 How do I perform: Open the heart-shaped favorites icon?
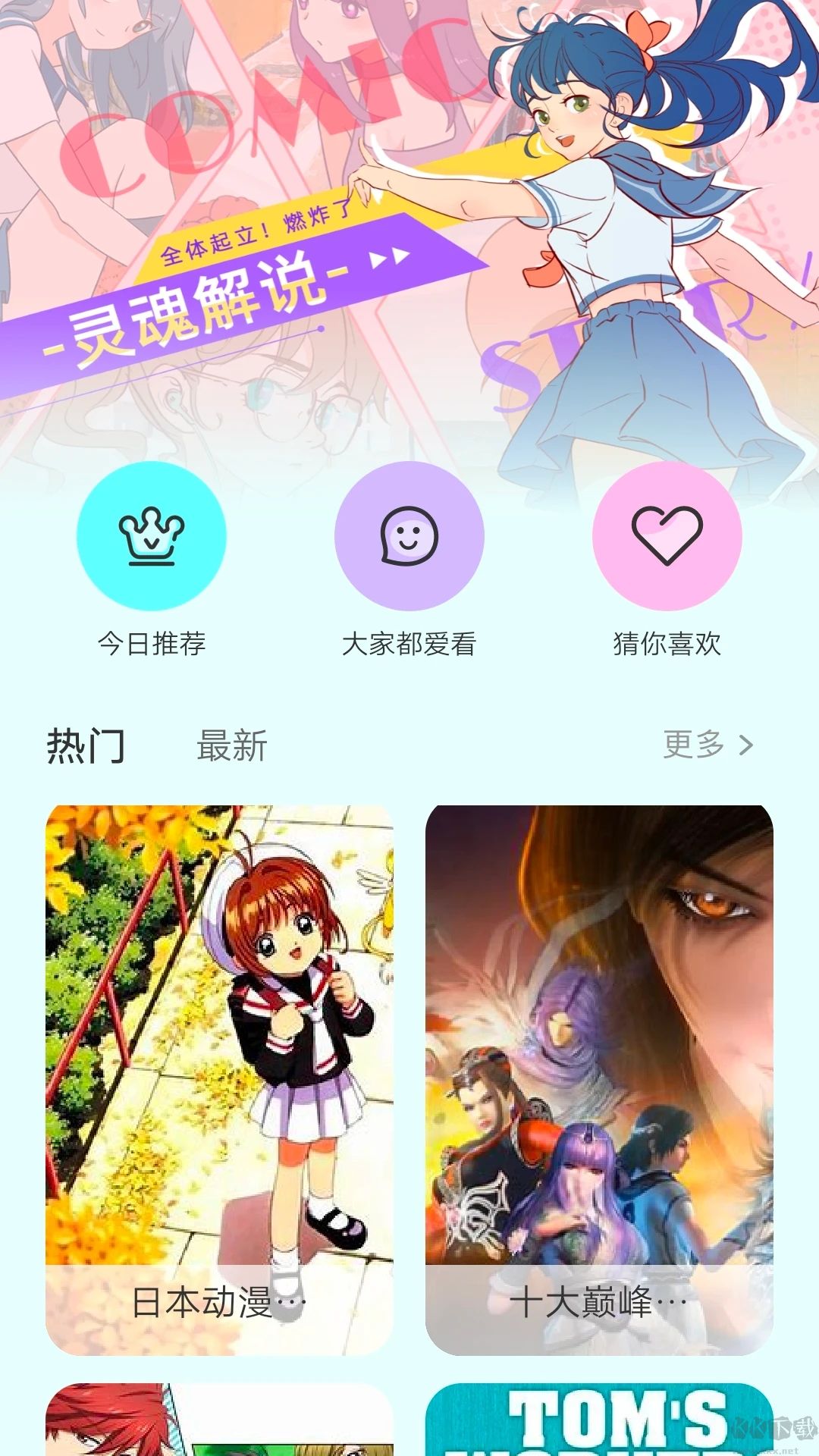[666, 535]
